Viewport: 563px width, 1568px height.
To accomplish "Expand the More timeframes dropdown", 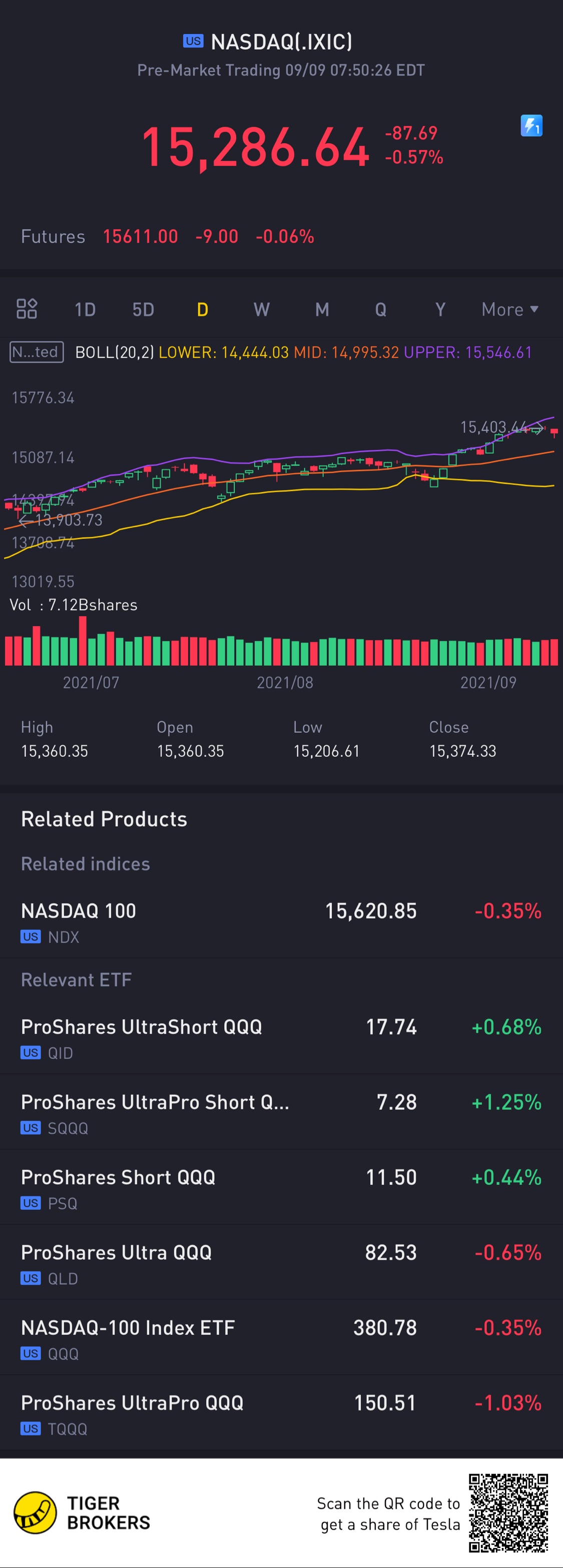I will click(x=509, y=310).
